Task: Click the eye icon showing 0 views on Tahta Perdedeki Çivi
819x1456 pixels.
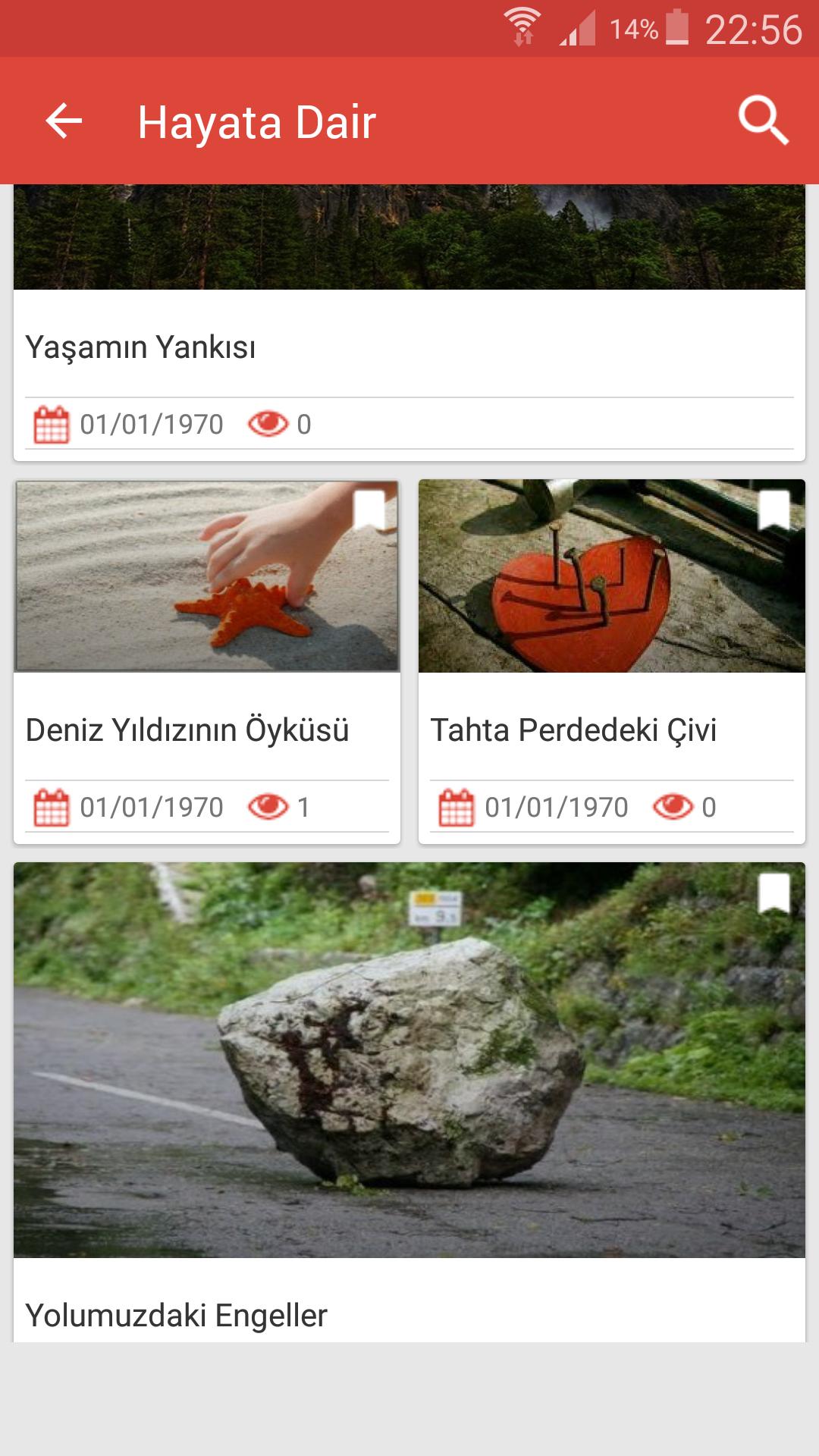Action: pyautogui.click(x=673, y=808)
